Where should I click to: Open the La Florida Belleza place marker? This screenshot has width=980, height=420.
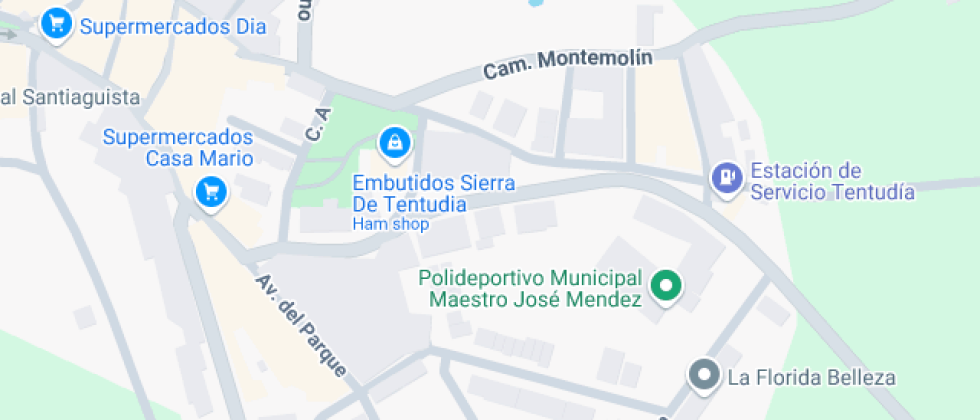pyautogui.click(x=705, y=376)
